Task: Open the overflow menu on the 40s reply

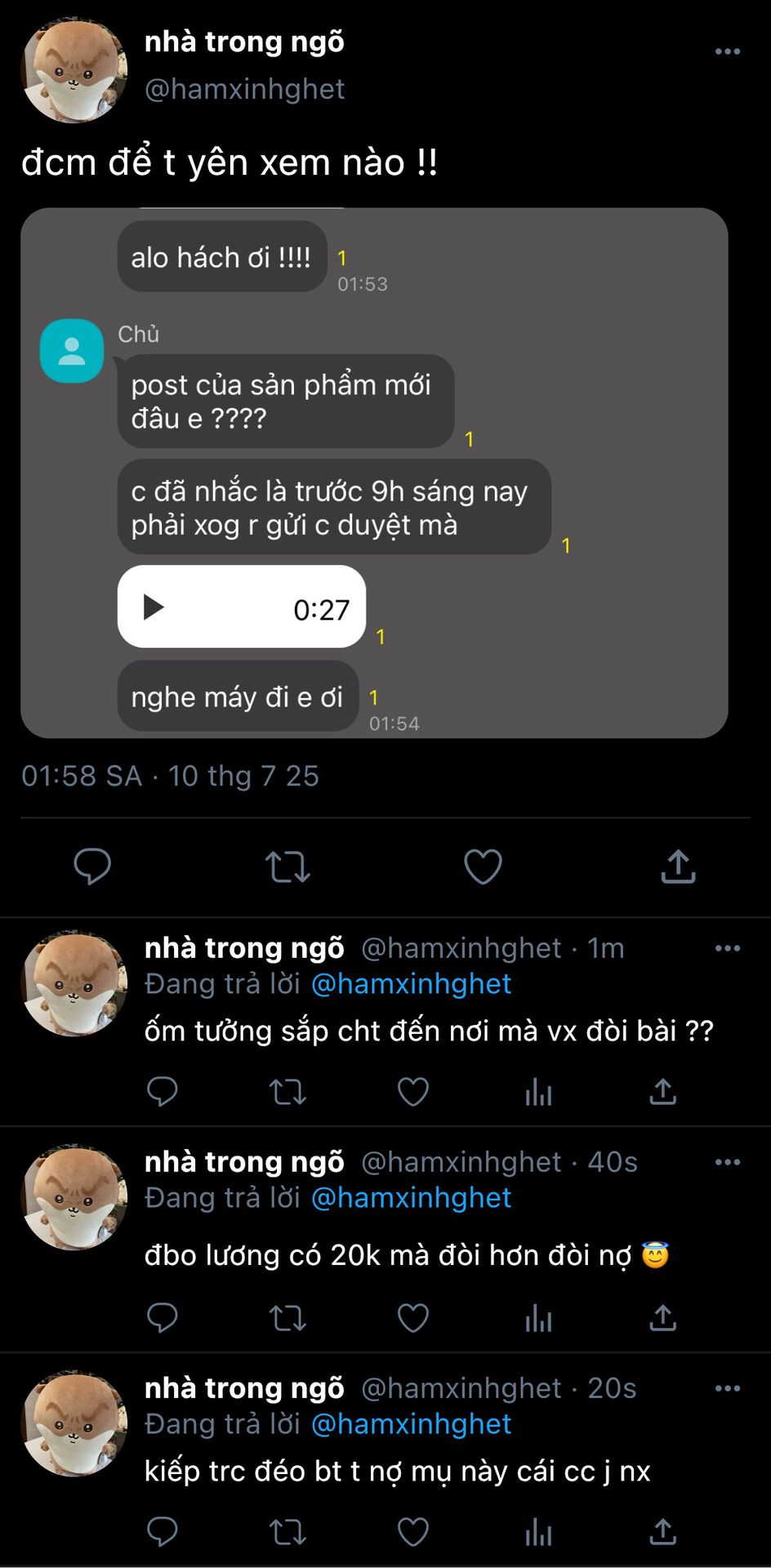Action: pos(727,1162)
